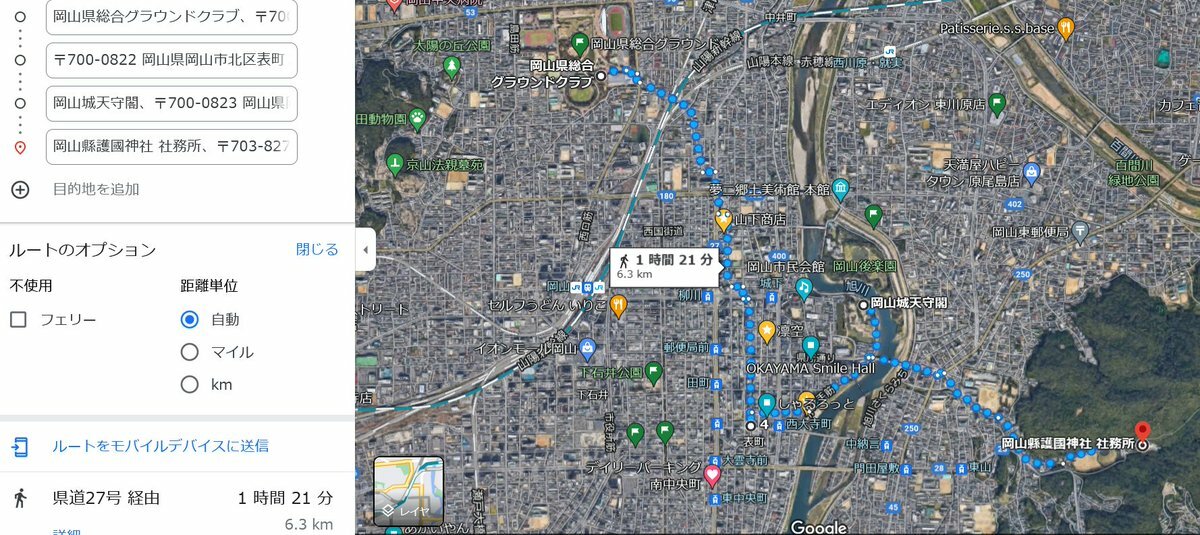Viewport: 1200px width, 535px height.
Task: Collapse the side panel arrow
Action: pyautogui.click(x=365, y=249)
